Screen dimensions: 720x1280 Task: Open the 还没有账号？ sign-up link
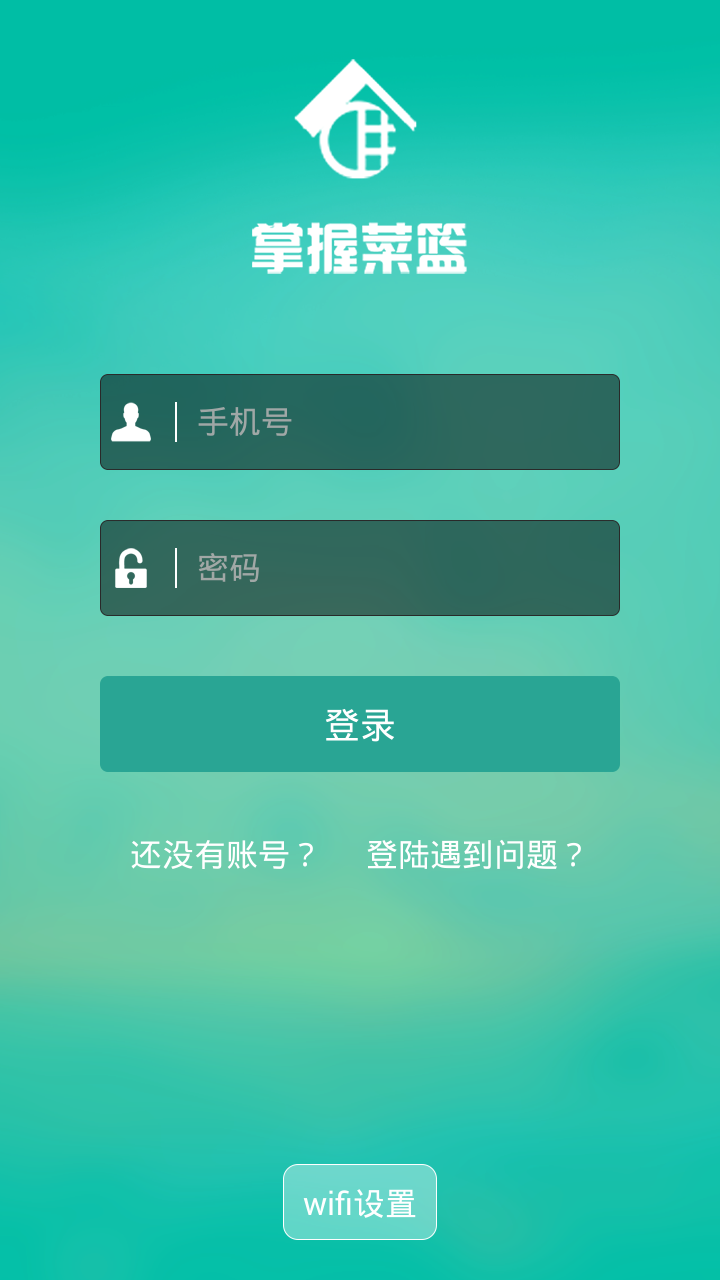224,855
